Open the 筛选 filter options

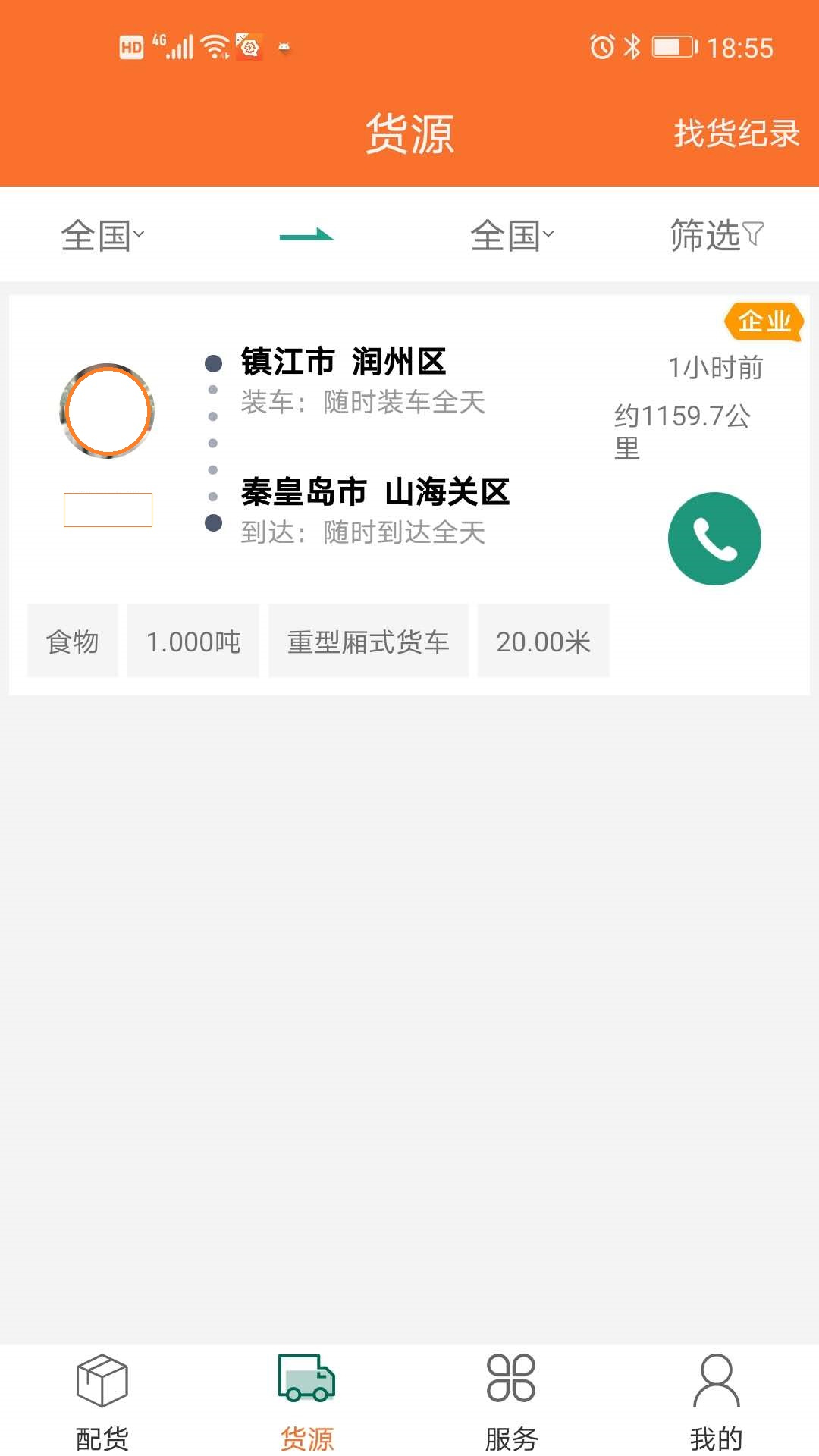(x=716, y=235)
